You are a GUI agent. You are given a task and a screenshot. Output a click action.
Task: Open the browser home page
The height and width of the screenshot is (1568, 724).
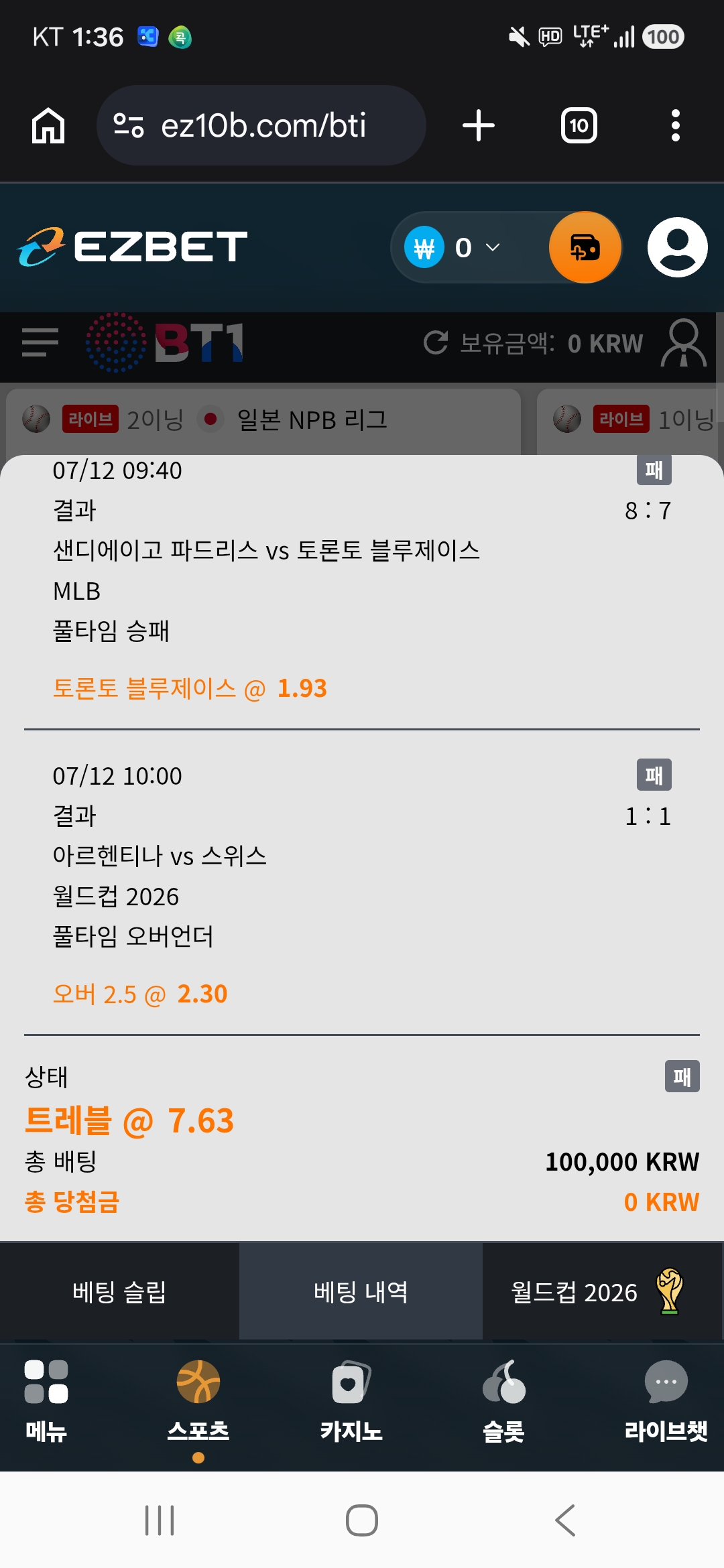click(x=48, y=125)
